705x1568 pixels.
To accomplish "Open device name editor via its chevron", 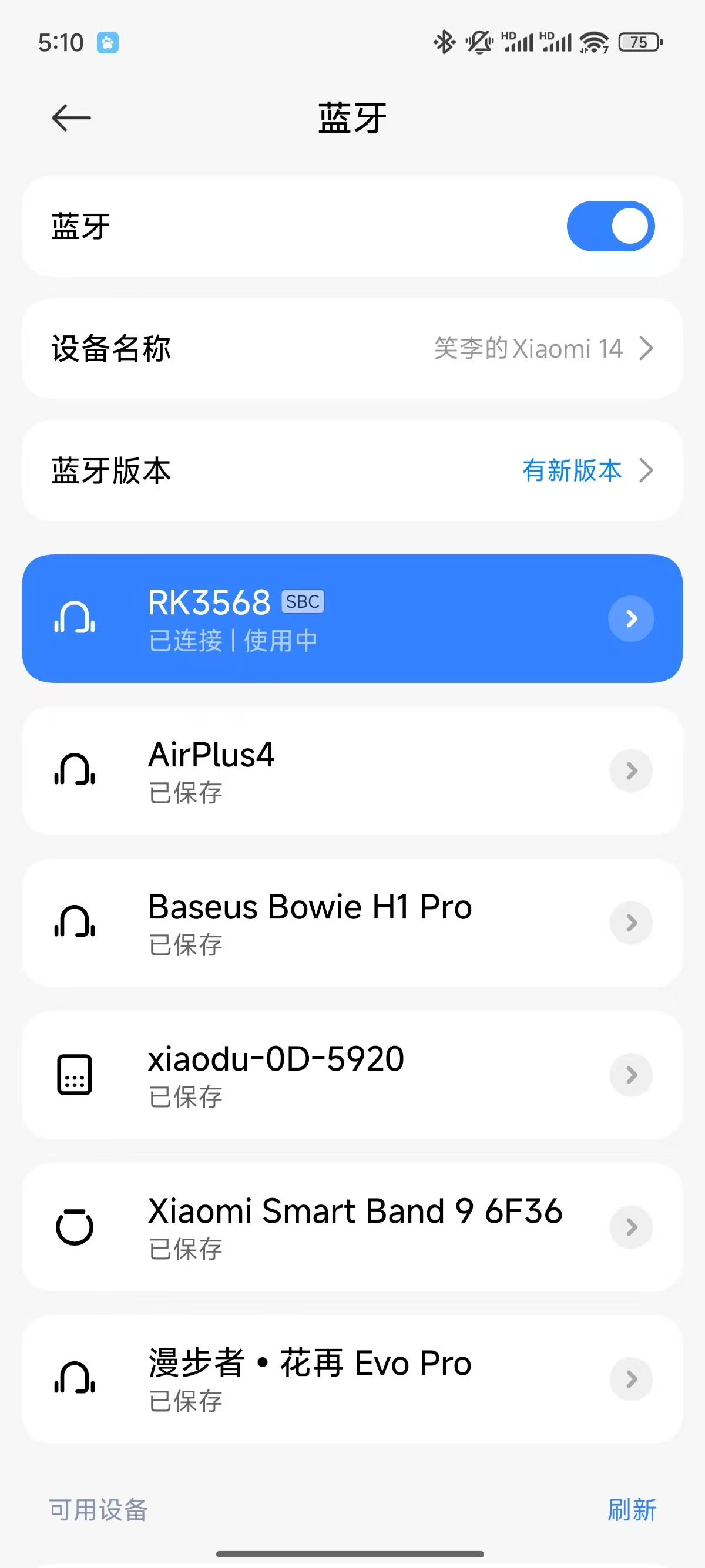I will coord(647,348).
